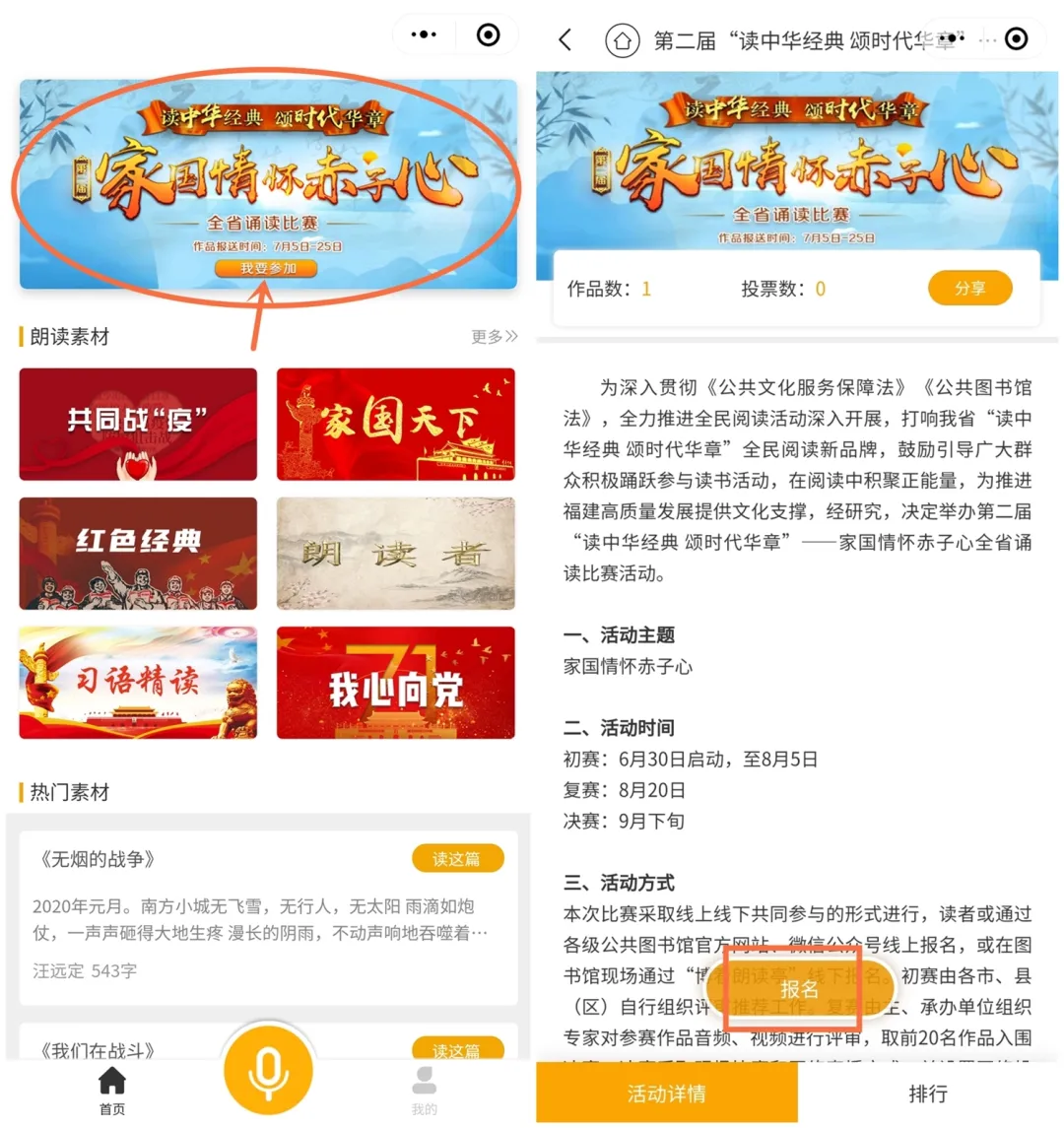Viewport: 1064px width, 1128px height.
Task: Open the 习语精读 material card
Action: pyautogui.click(x=138, y=683)
